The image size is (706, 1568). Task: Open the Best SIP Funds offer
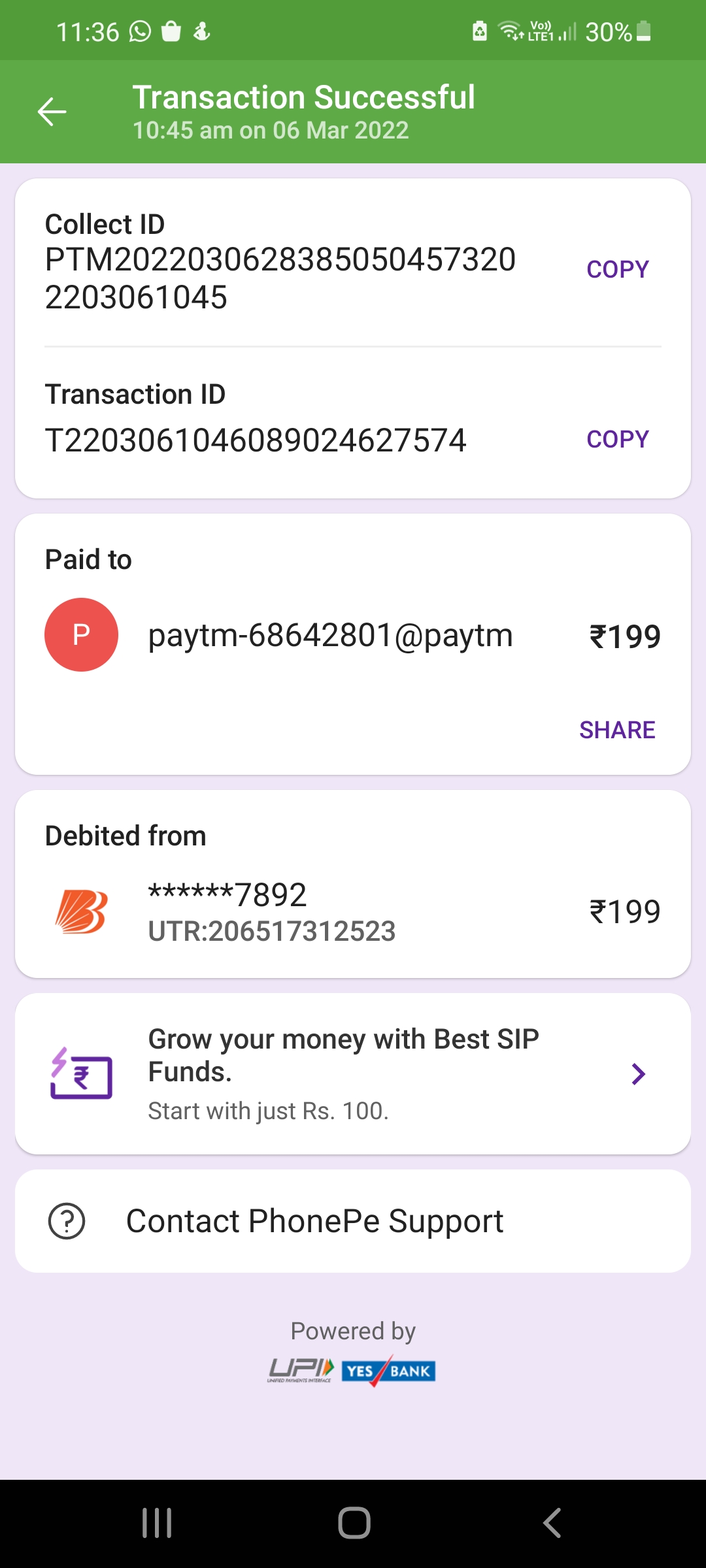tap(353, 1073)
